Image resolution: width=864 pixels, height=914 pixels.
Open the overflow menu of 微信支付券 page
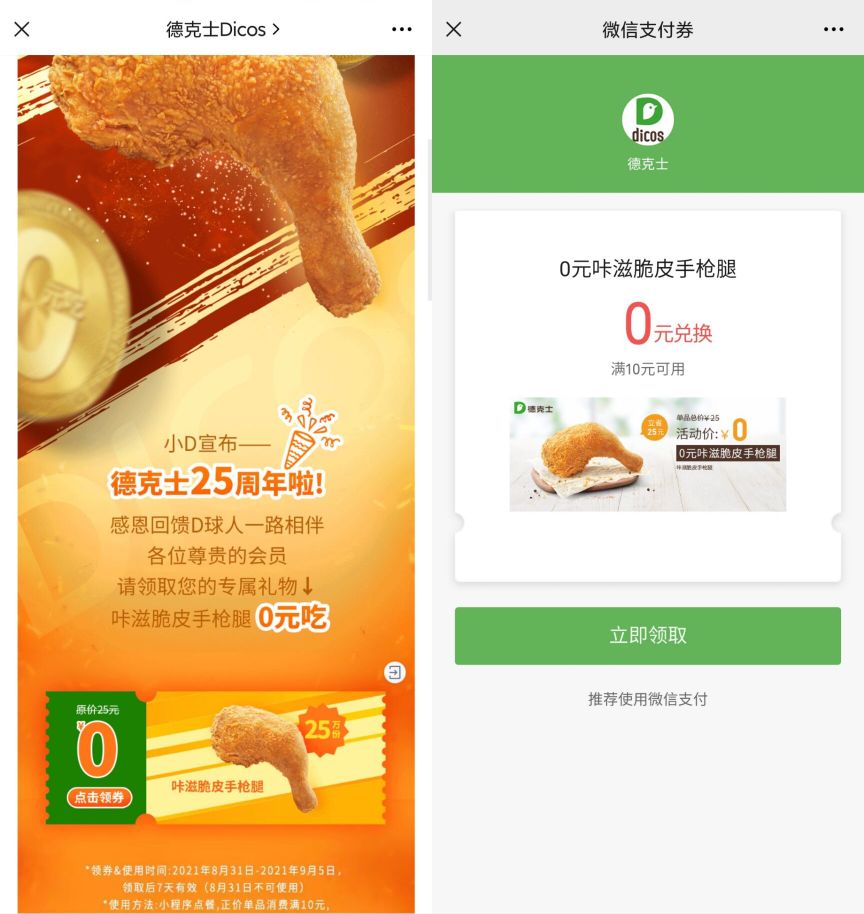pos(833,29)
